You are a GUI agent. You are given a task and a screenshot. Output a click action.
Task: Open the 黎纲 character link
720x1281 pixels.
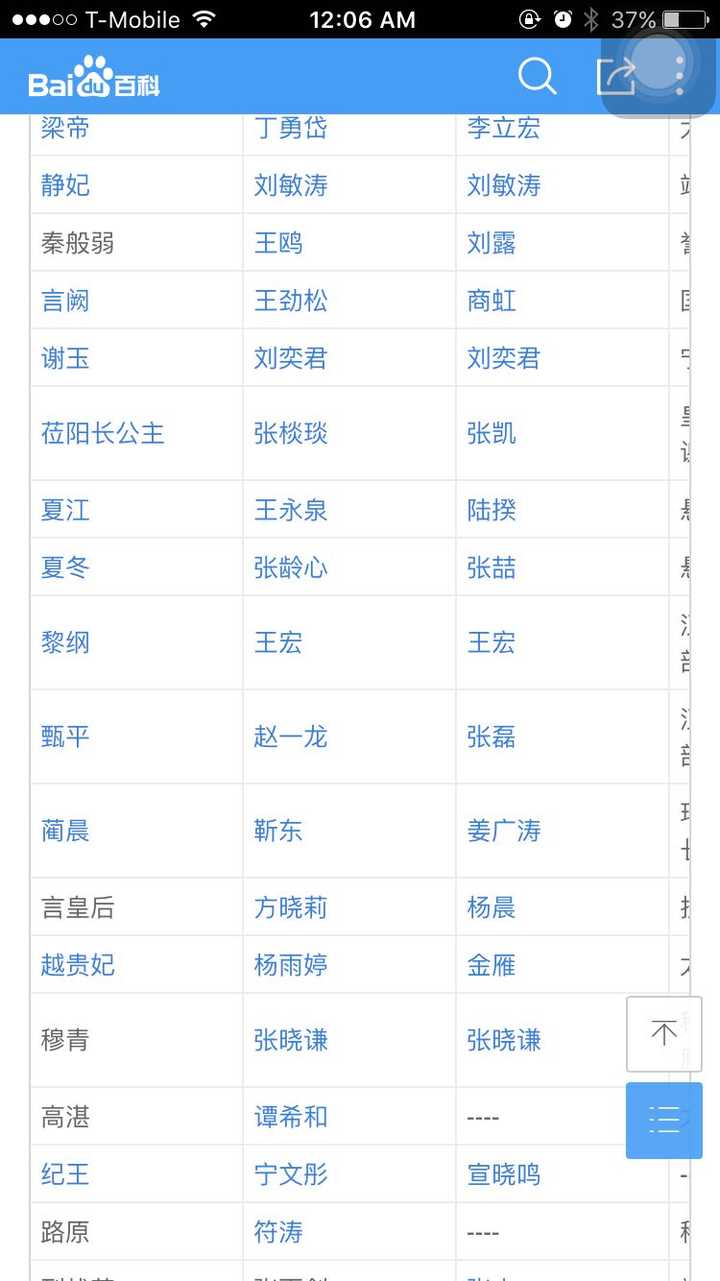(x=65, y=643)
